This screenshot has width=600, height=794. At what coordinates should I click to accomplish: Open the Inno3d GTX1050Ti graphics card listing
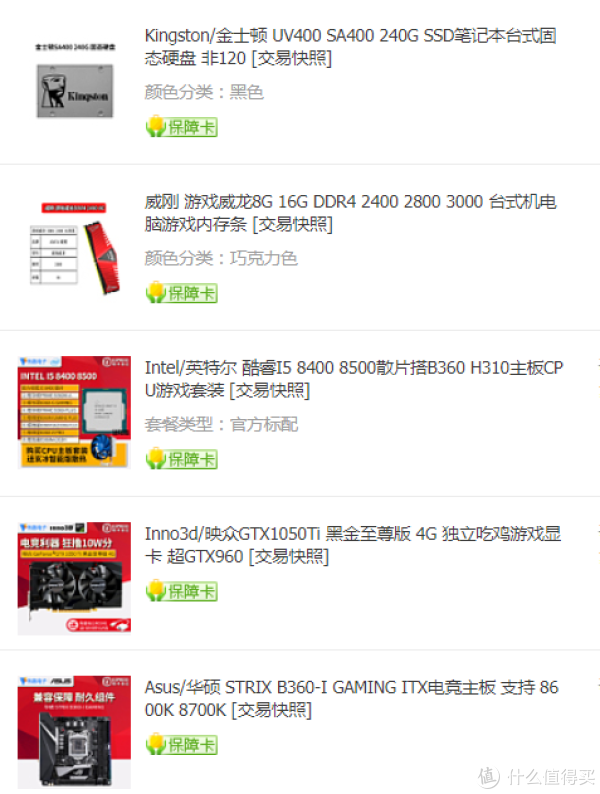click(352, 545)
